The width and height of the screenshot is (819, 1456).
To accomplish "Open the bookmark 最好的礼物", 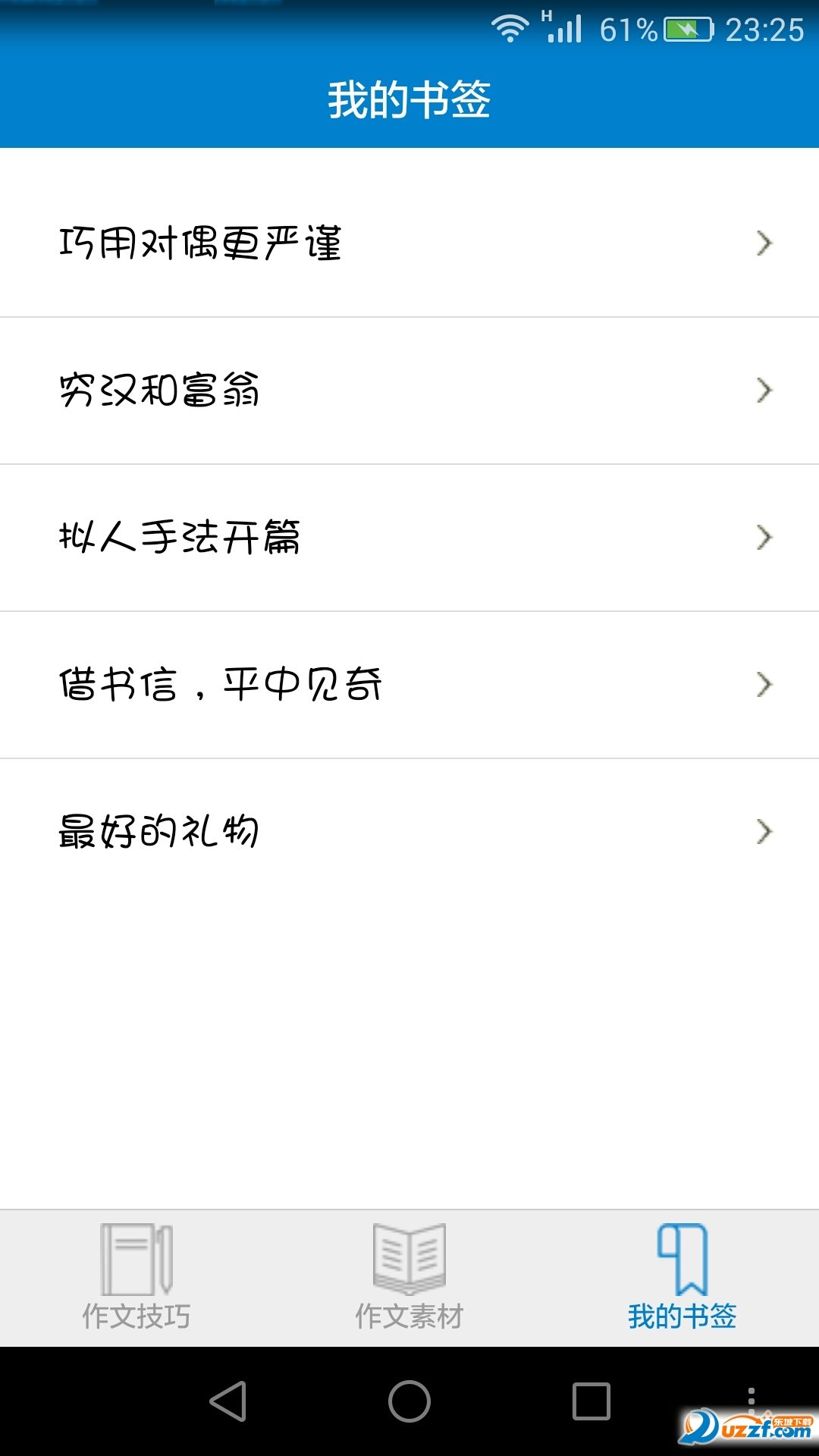I will pos(409,832).
